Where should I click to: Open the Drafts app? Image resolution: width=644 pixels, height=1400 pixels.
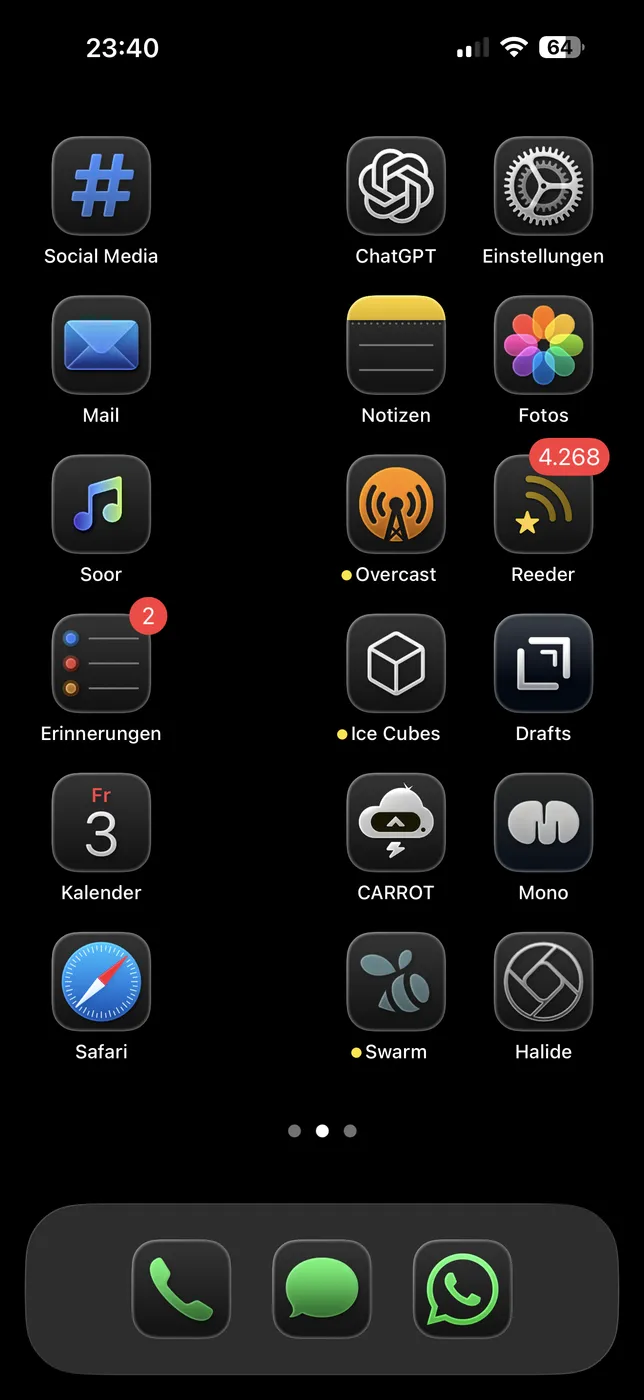(x=543, y=663)
